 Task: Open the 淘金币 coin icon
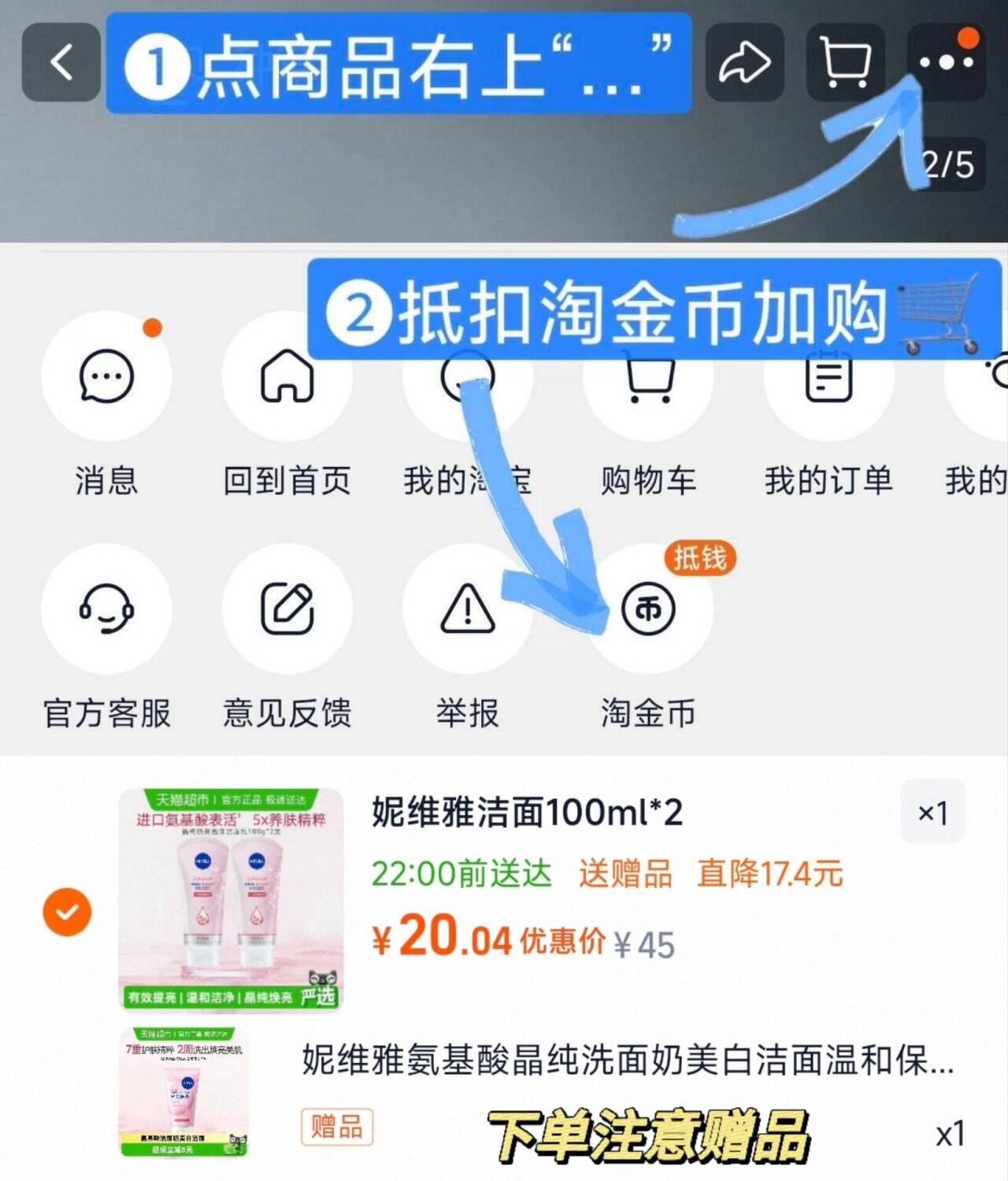[649, 610]
